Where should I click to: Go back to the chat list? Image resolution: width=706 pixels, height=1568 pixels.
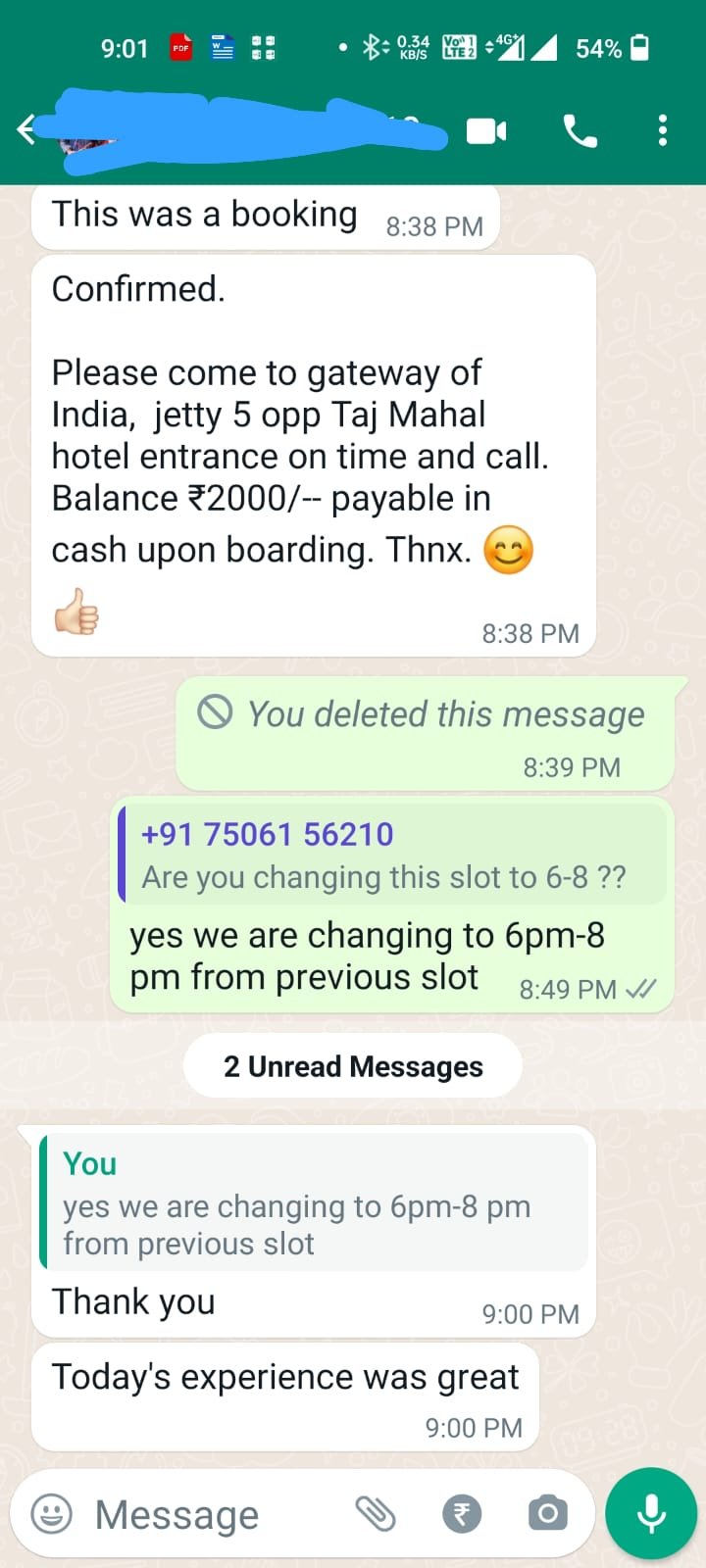tap(26, 129)
